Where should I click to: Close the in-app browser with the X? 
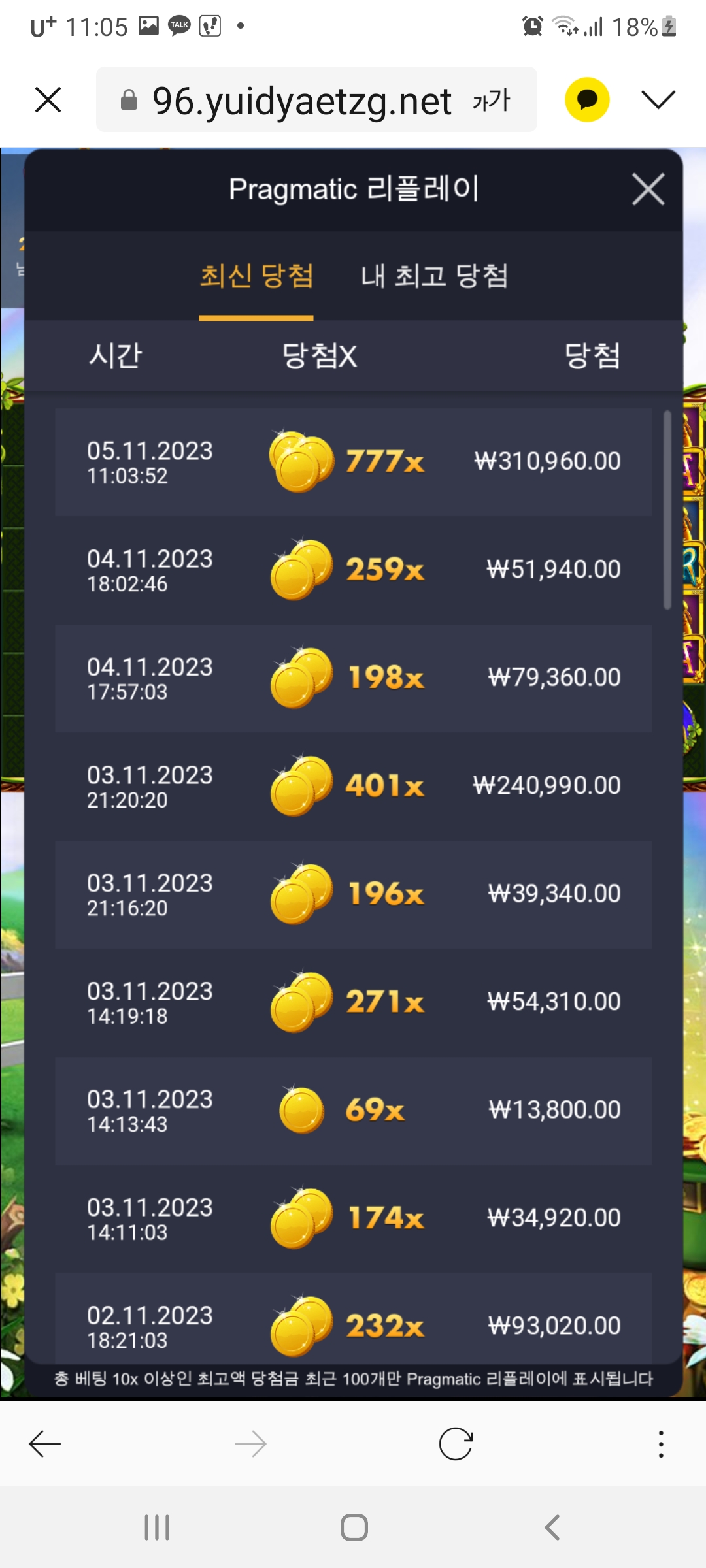click(x=48, y=100)
